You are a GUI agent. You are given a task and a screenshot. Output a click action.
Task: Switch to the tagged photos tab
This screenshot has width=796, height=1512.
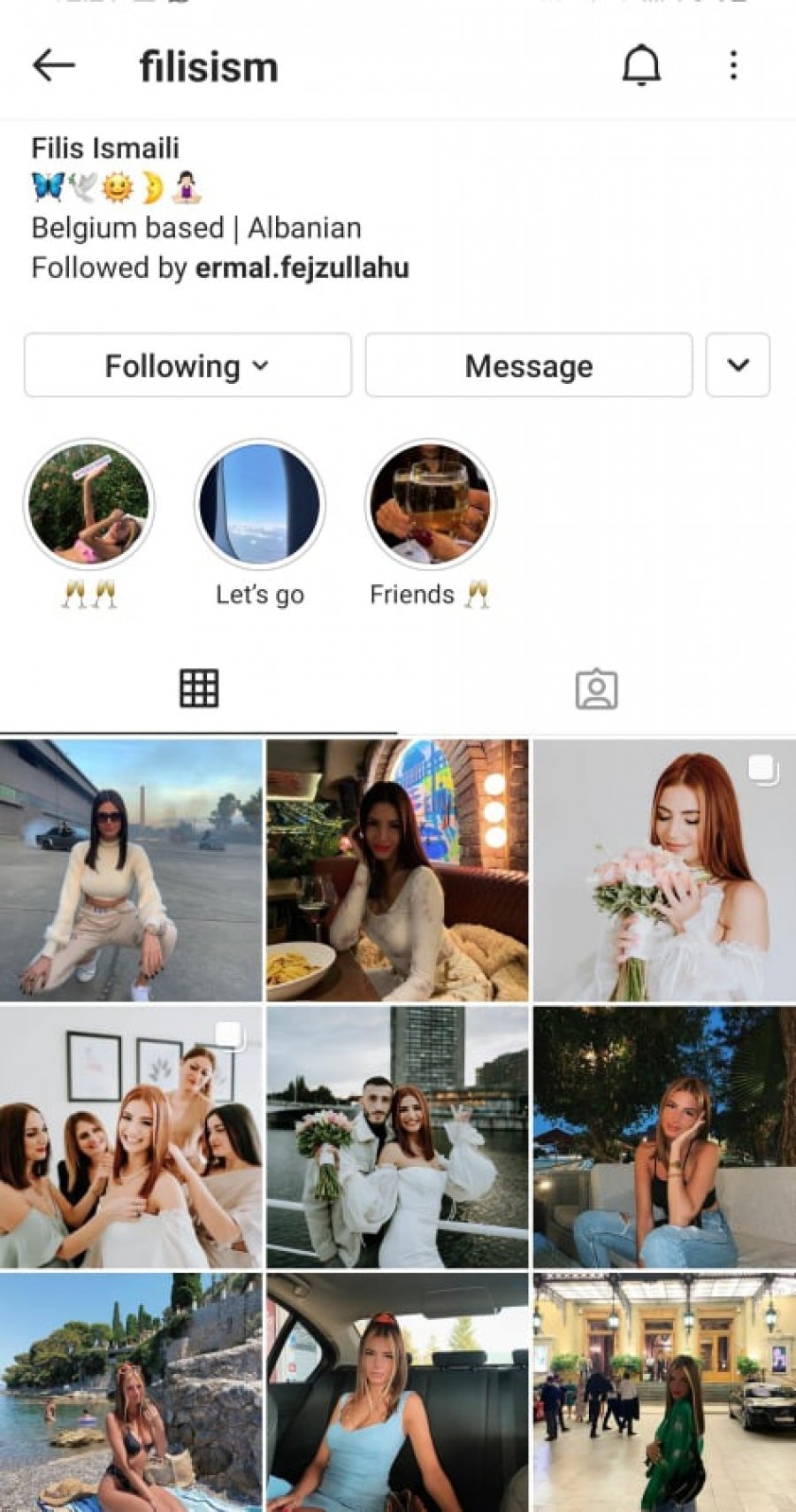596,688
